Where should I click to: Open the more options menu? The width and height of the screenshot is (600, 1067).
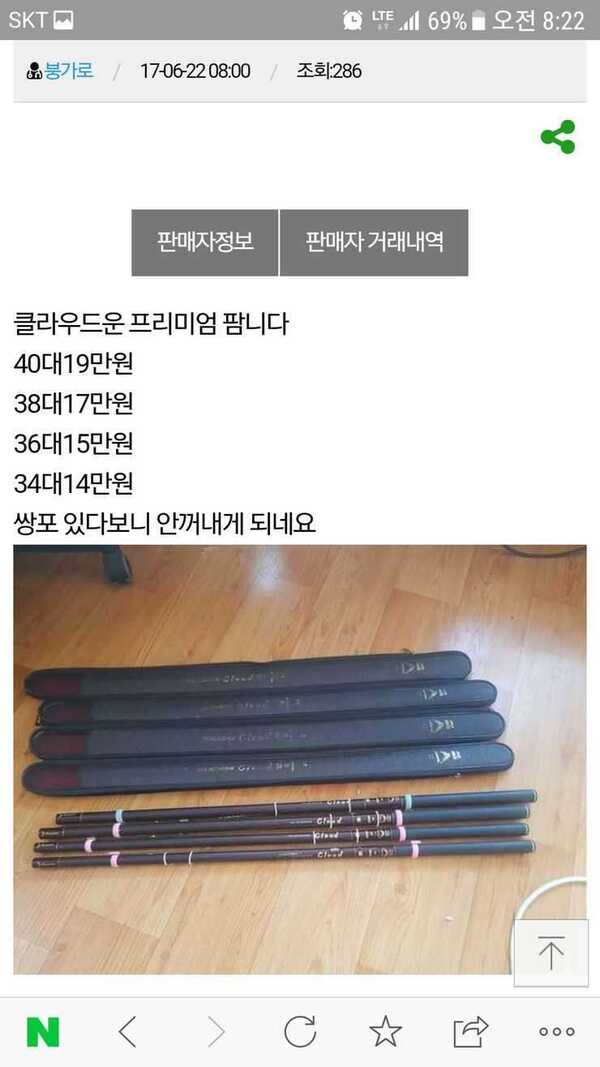tap(556, 1032)
